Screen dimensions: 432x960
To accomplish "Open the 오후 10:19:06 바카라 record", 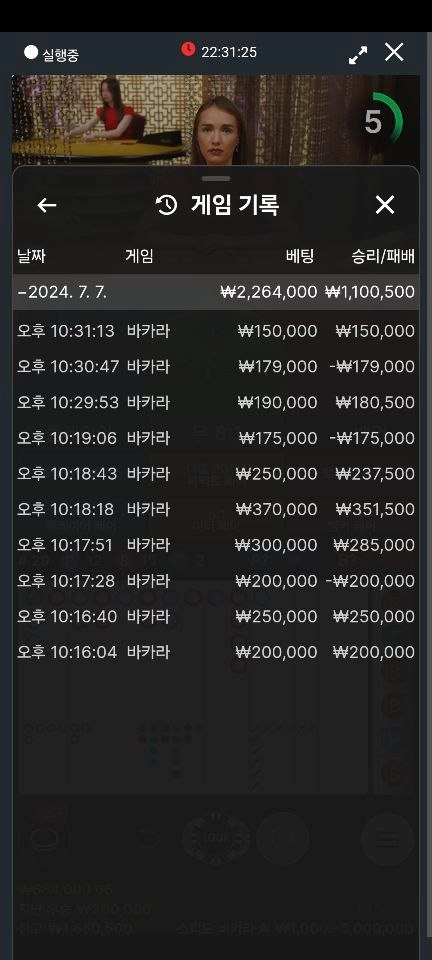I will click(216, 438).
